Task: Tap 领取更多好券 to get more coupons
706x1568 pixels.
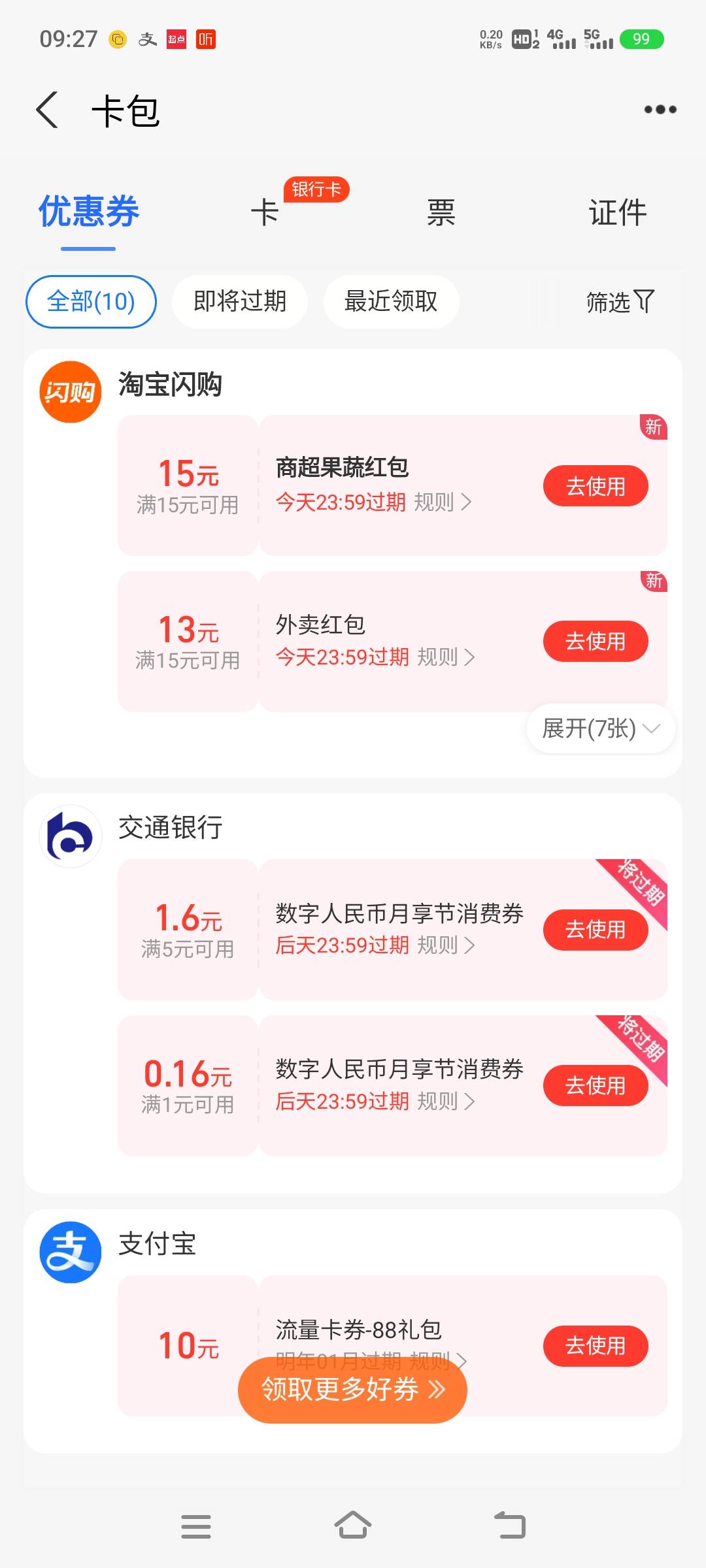Action: tap(352, 1390)
